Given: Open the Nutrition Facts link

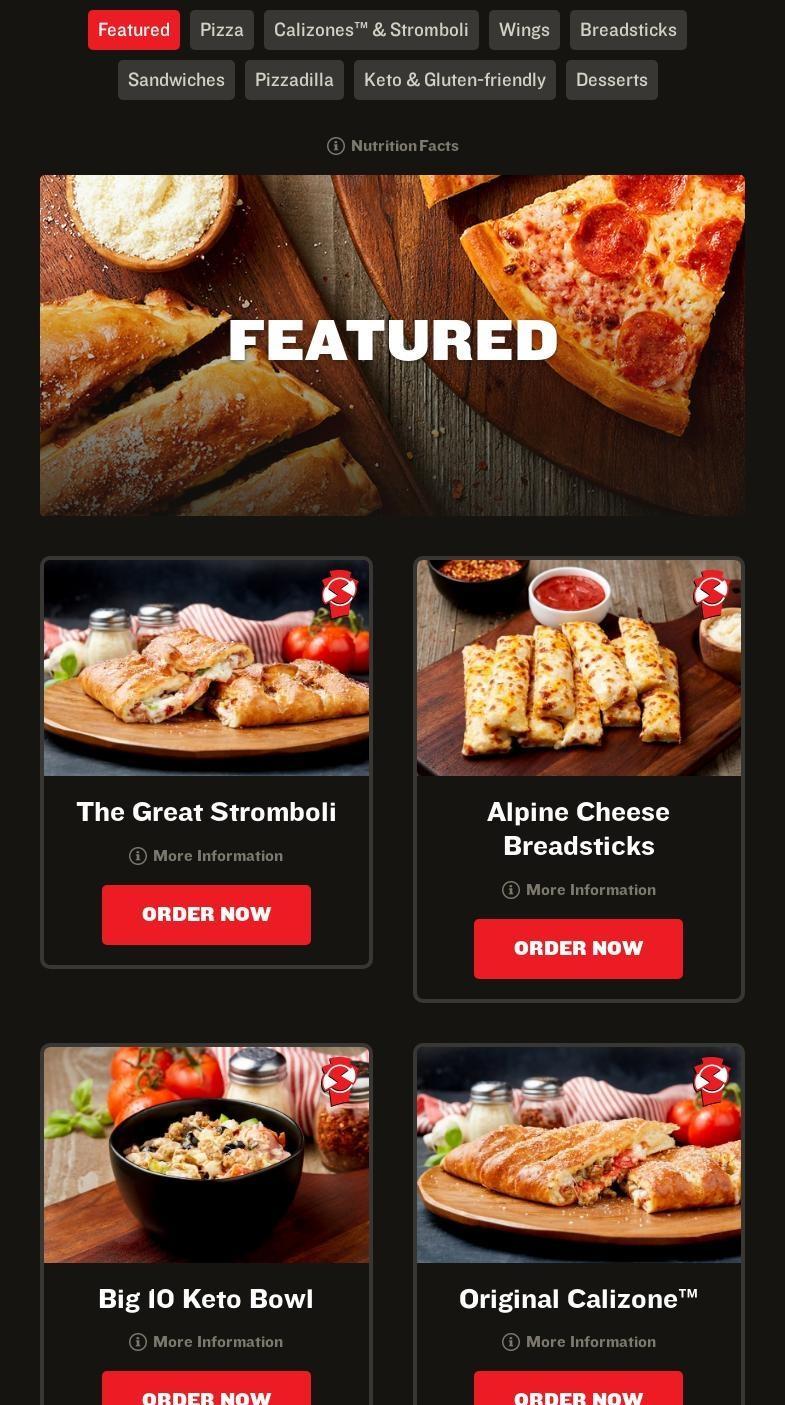Looking at the screenshot, I should pos(393,146).
